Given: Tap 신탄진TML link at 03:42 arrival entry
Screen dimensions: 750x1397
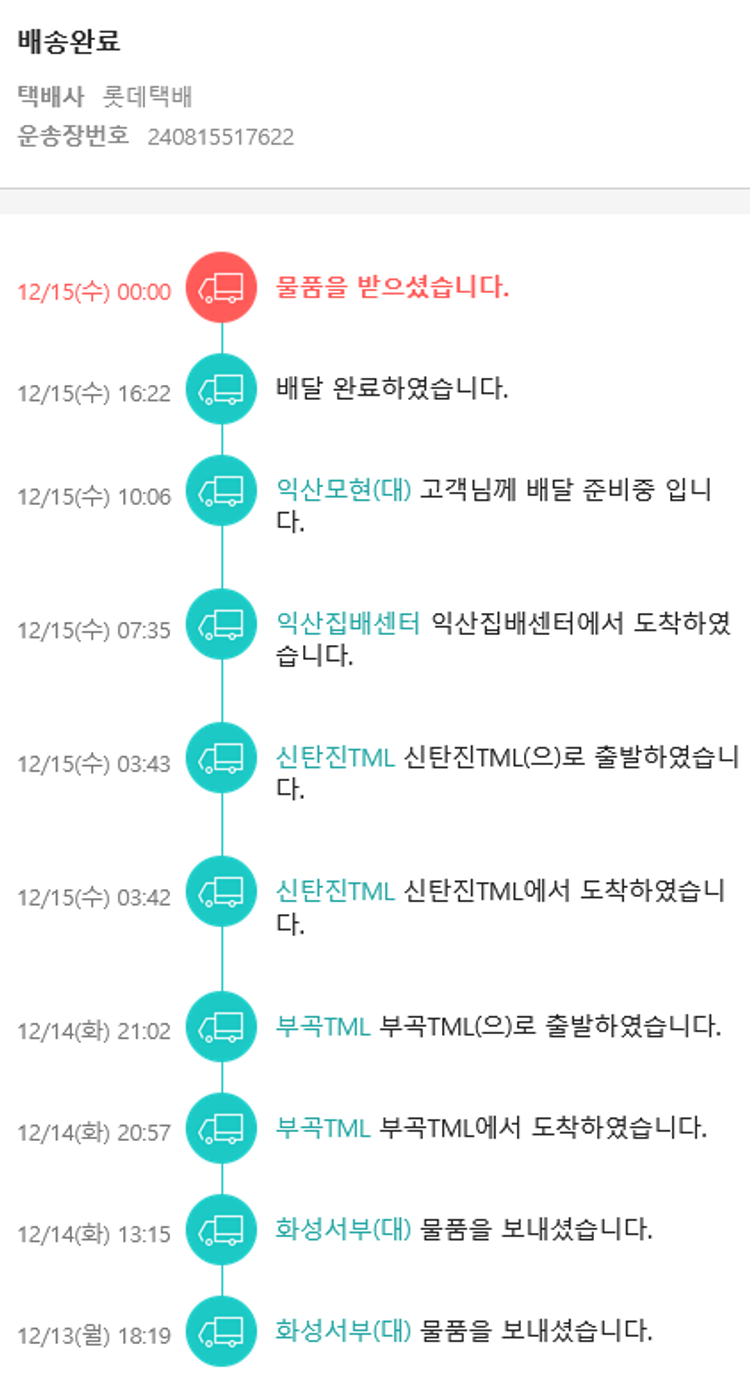Looking at the screenshot, I should (335, 891).
